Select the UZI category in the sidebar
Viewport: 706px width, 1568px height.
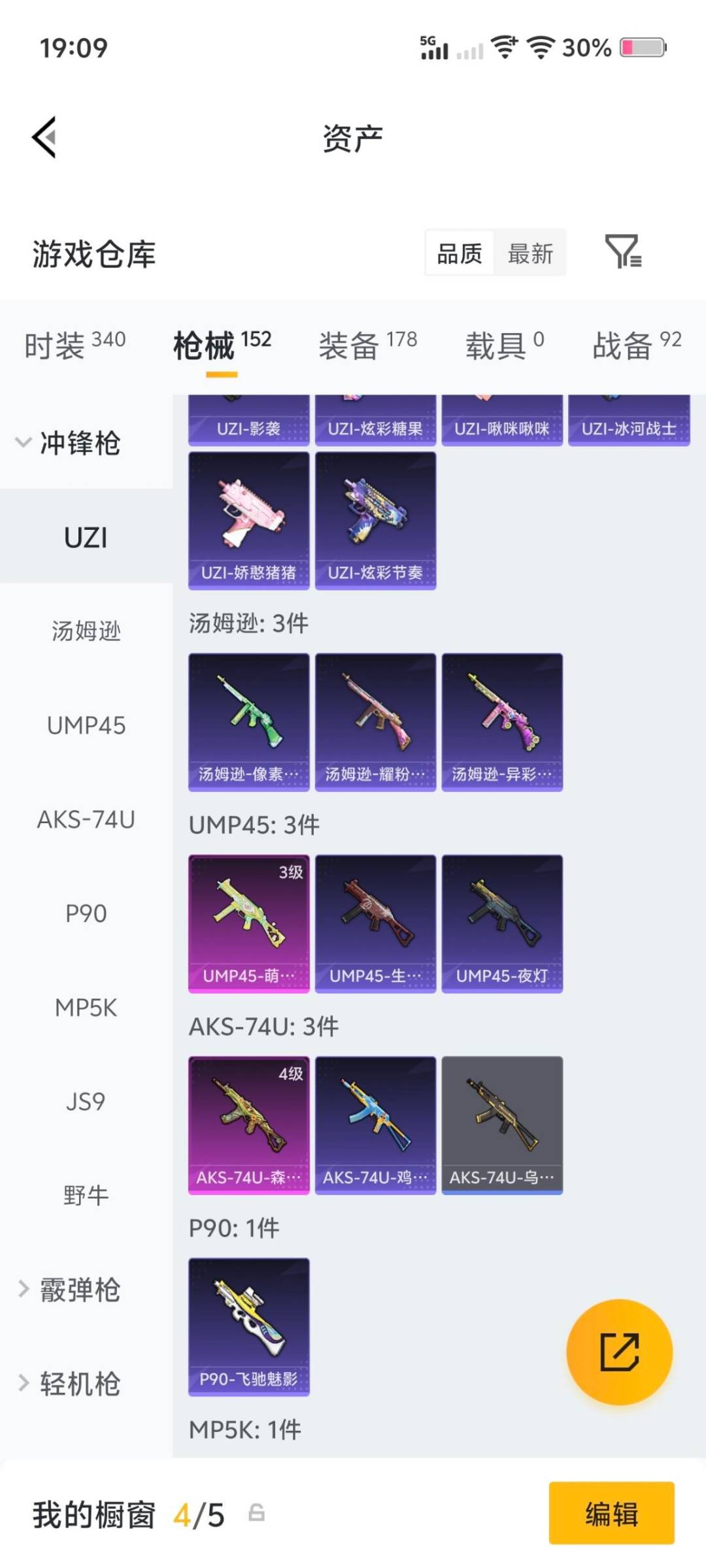86,537
